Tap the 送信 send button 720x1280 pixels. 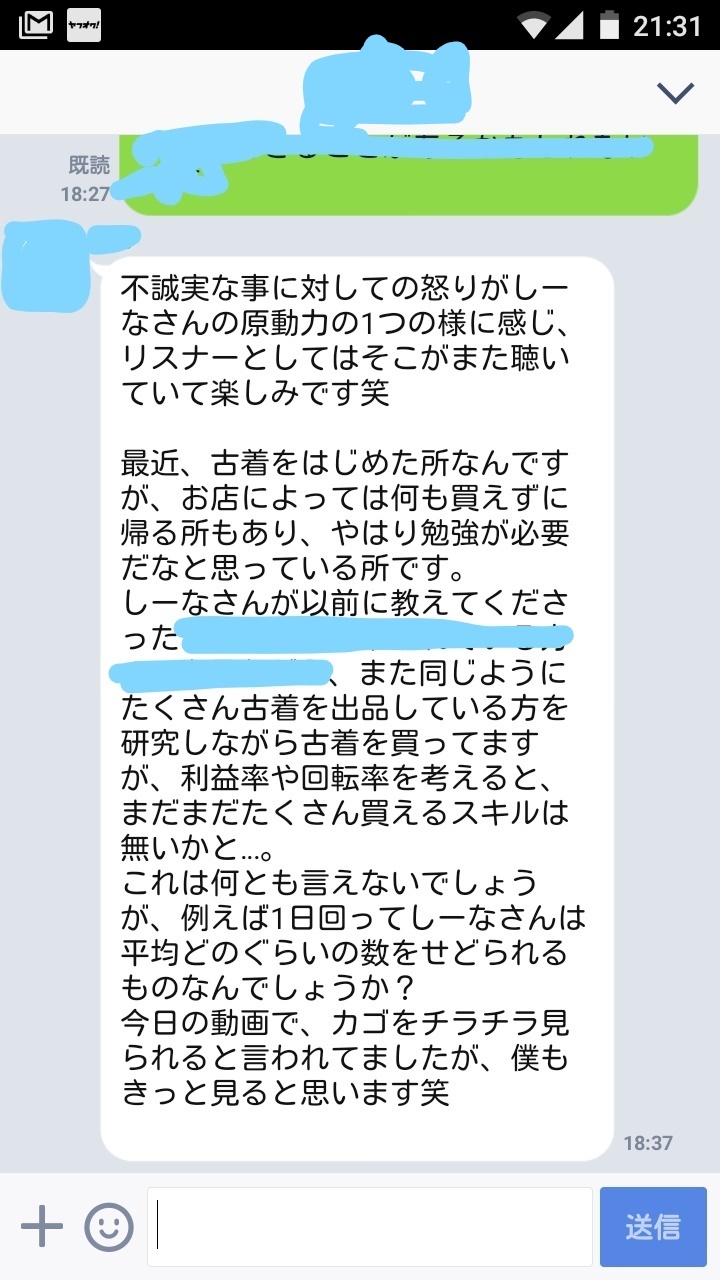click(653, 1226)
